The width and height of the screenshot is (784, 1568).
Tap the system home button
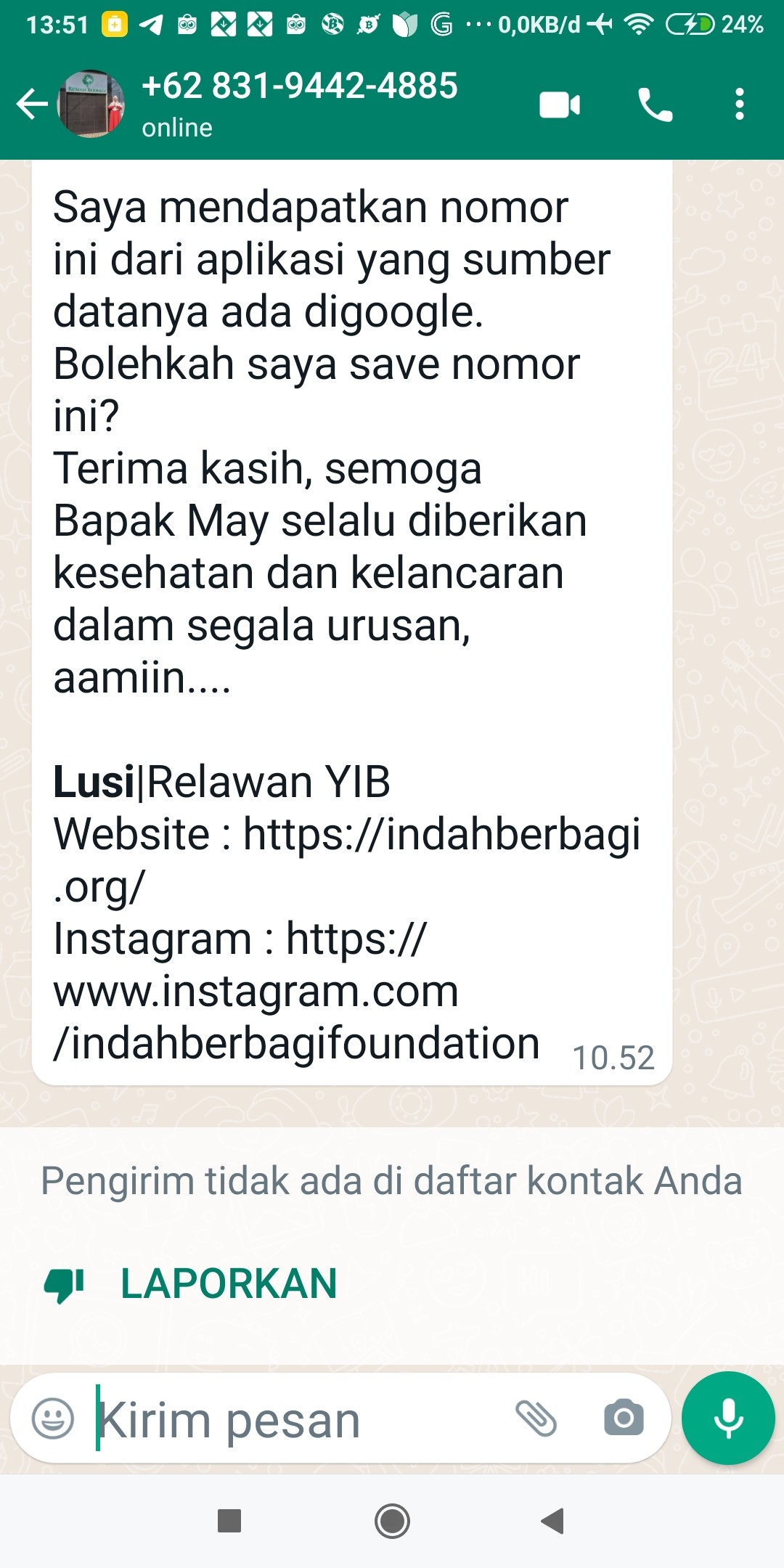click(392, 1520)
